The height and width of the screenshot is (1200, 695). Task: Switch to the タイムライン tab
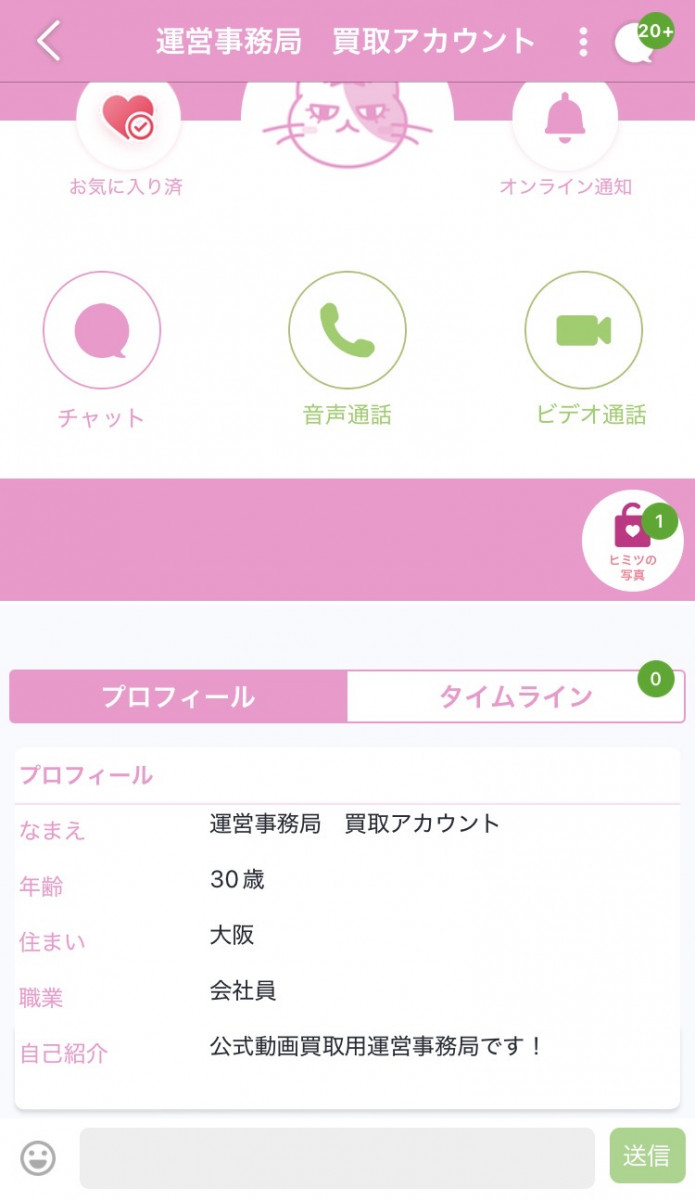point(515,697)
